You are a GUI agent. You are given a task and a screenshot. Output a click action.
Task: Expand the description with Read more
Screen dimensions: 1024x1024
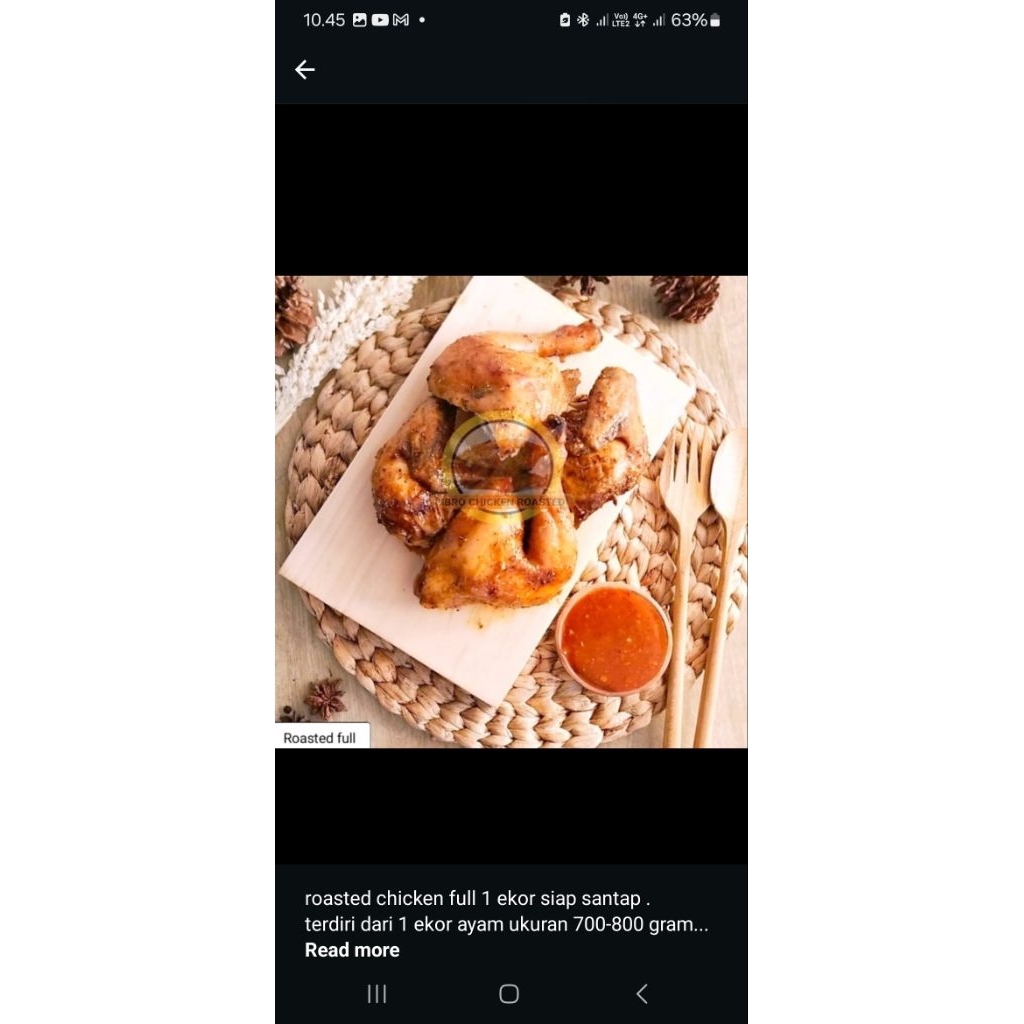[x=352, y=950]
